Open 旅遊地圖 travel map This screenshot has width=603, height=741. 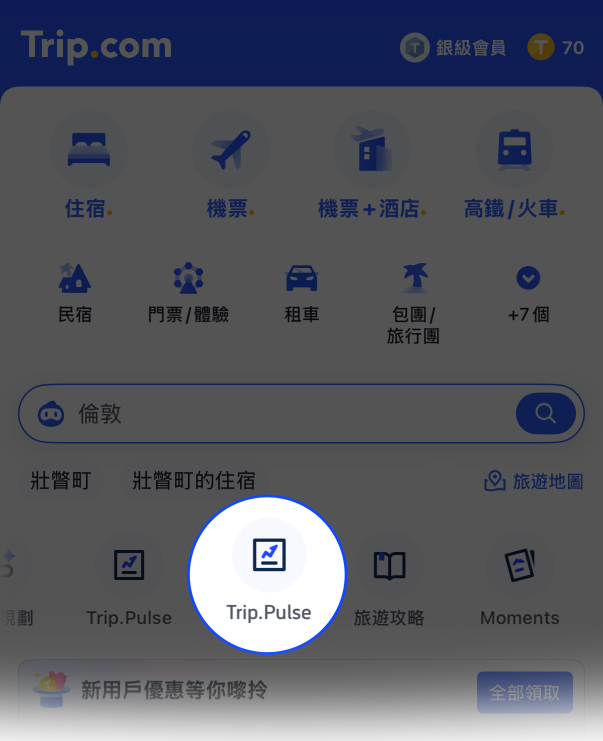533,481
